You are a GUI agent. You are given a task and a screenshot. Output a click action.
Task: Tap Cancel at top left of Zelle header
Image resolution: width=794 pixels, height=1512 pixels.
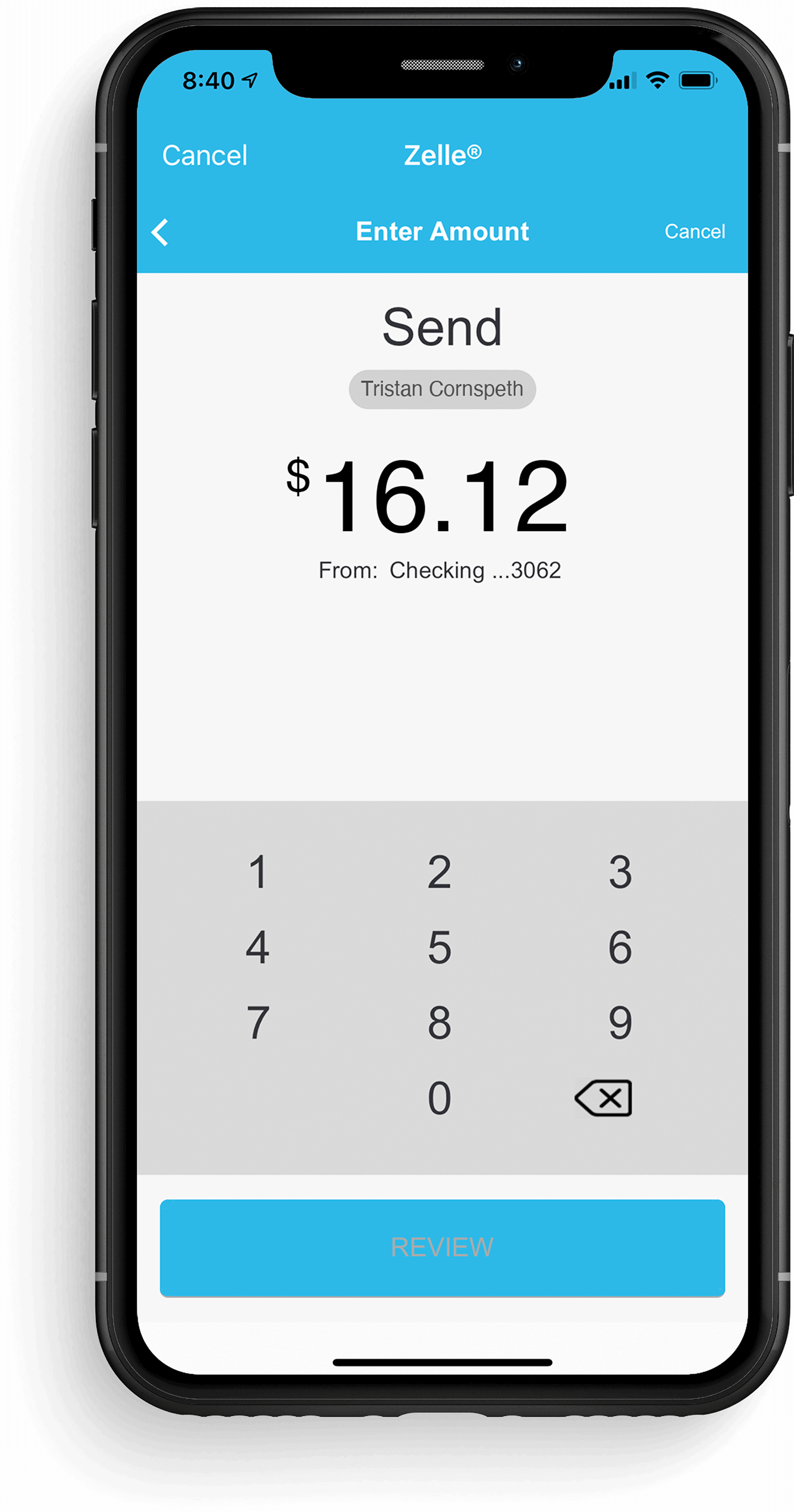pos(205,156)
